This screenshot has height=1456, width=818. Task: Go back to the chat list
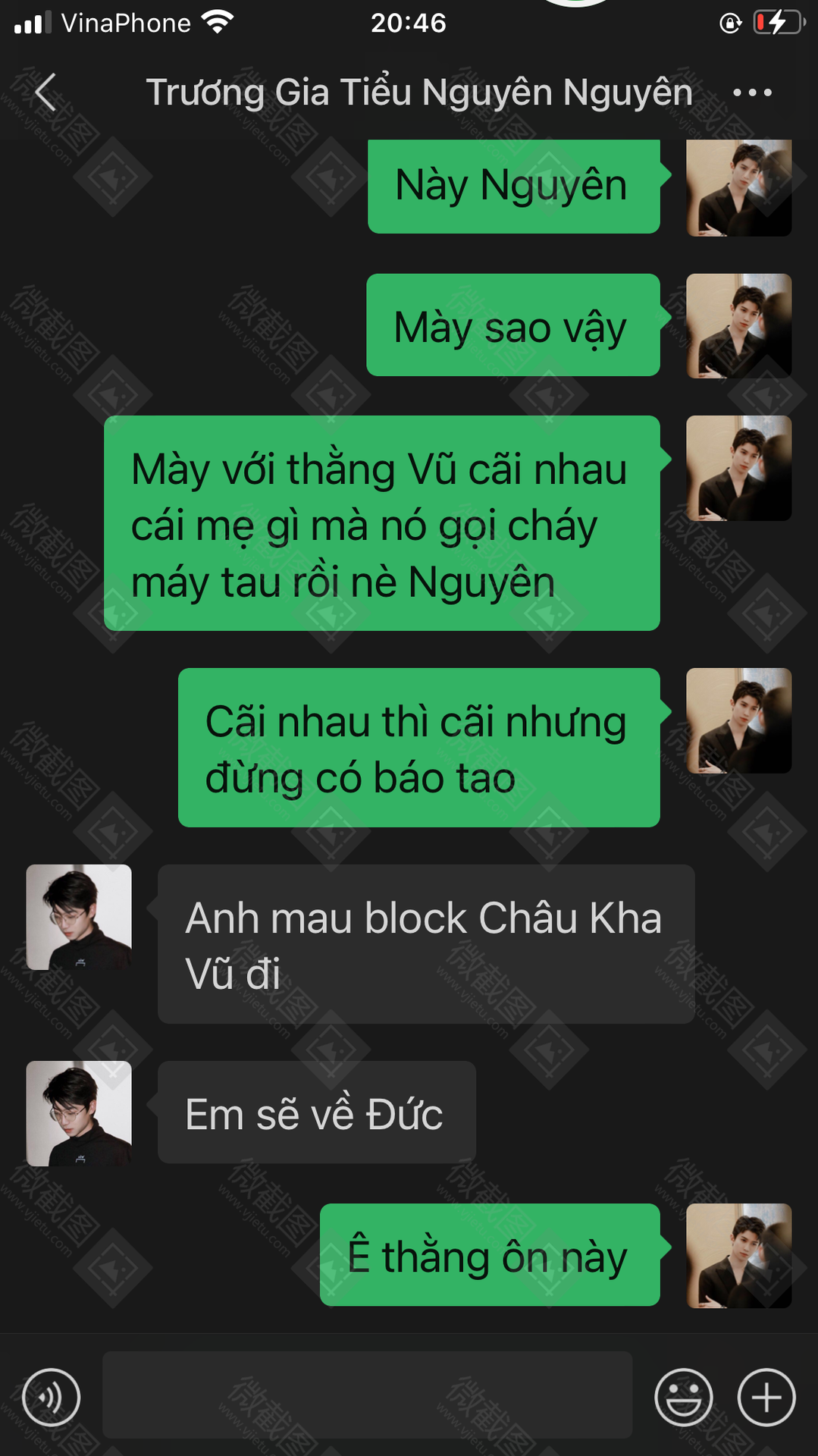pyautogui.click(x=45, y=93)
